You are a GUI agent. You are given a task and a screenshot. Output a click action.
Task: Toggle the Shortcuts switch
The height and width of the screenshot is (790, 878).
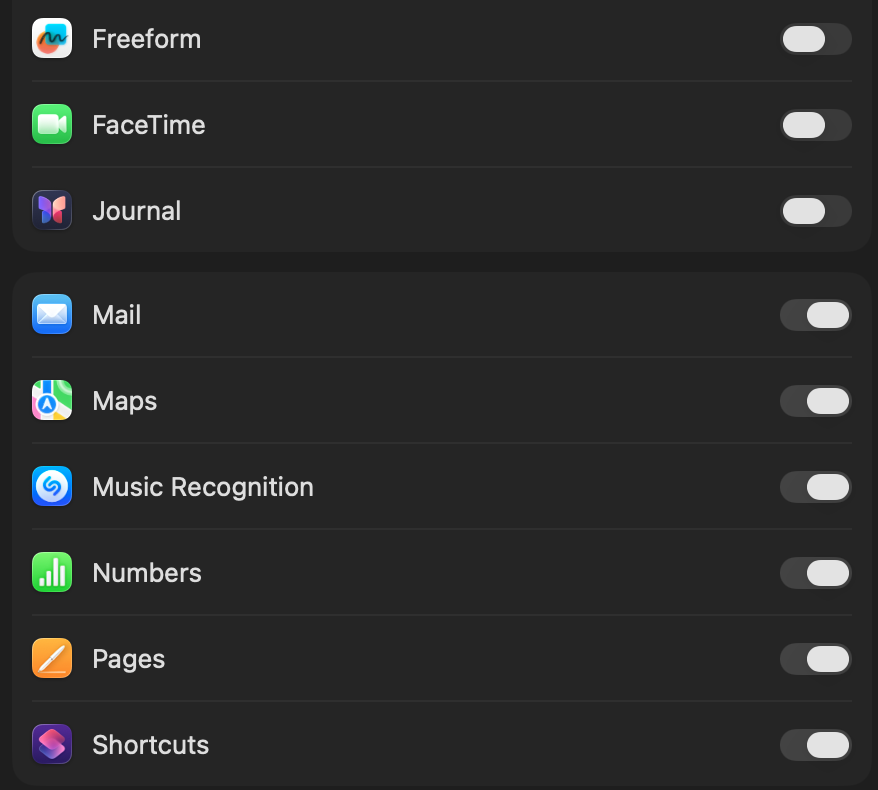pyautogui.click(x=815, y=745)
